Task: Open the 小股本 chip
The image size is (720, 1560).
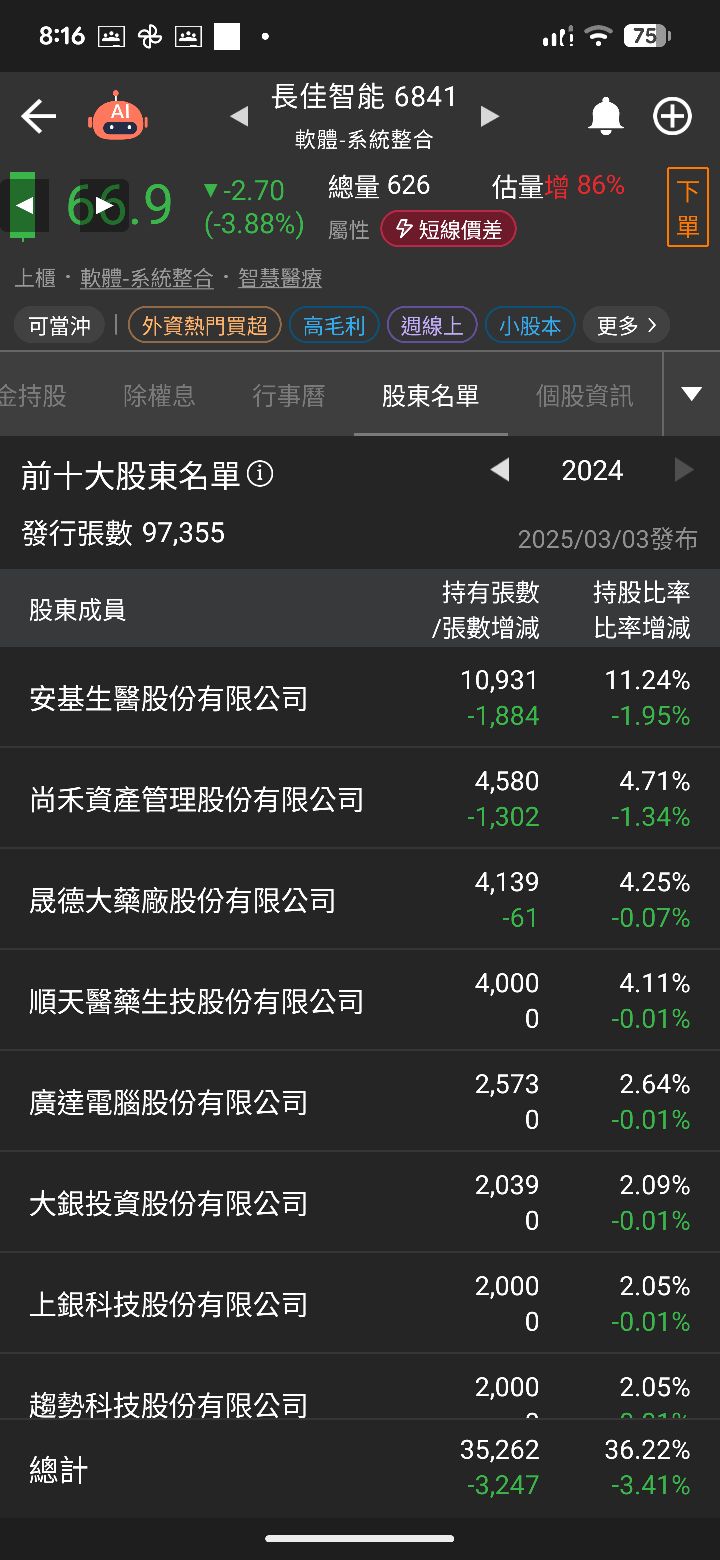Action: pos(530,325)
